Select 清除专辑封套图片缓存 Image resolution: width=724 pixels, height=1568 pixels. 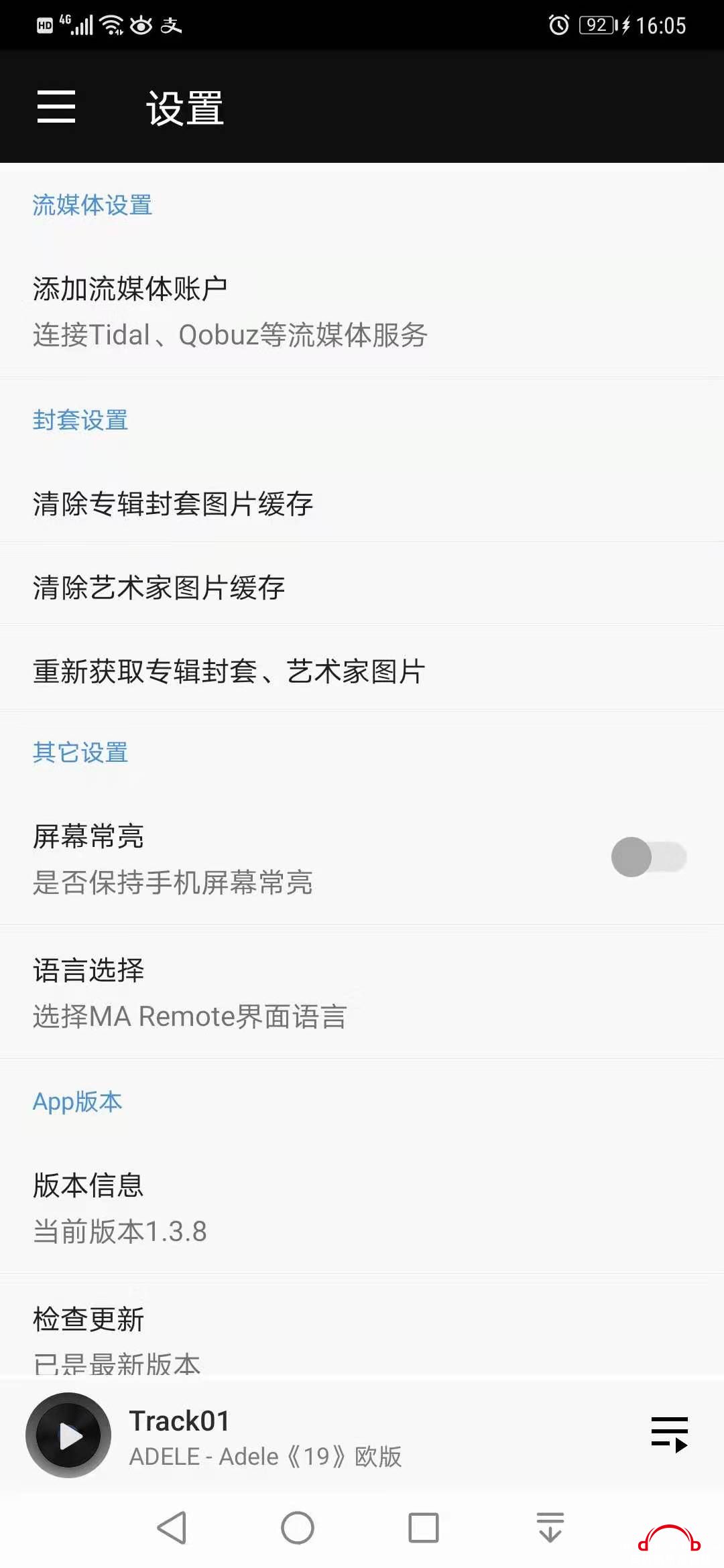point(362,504)
